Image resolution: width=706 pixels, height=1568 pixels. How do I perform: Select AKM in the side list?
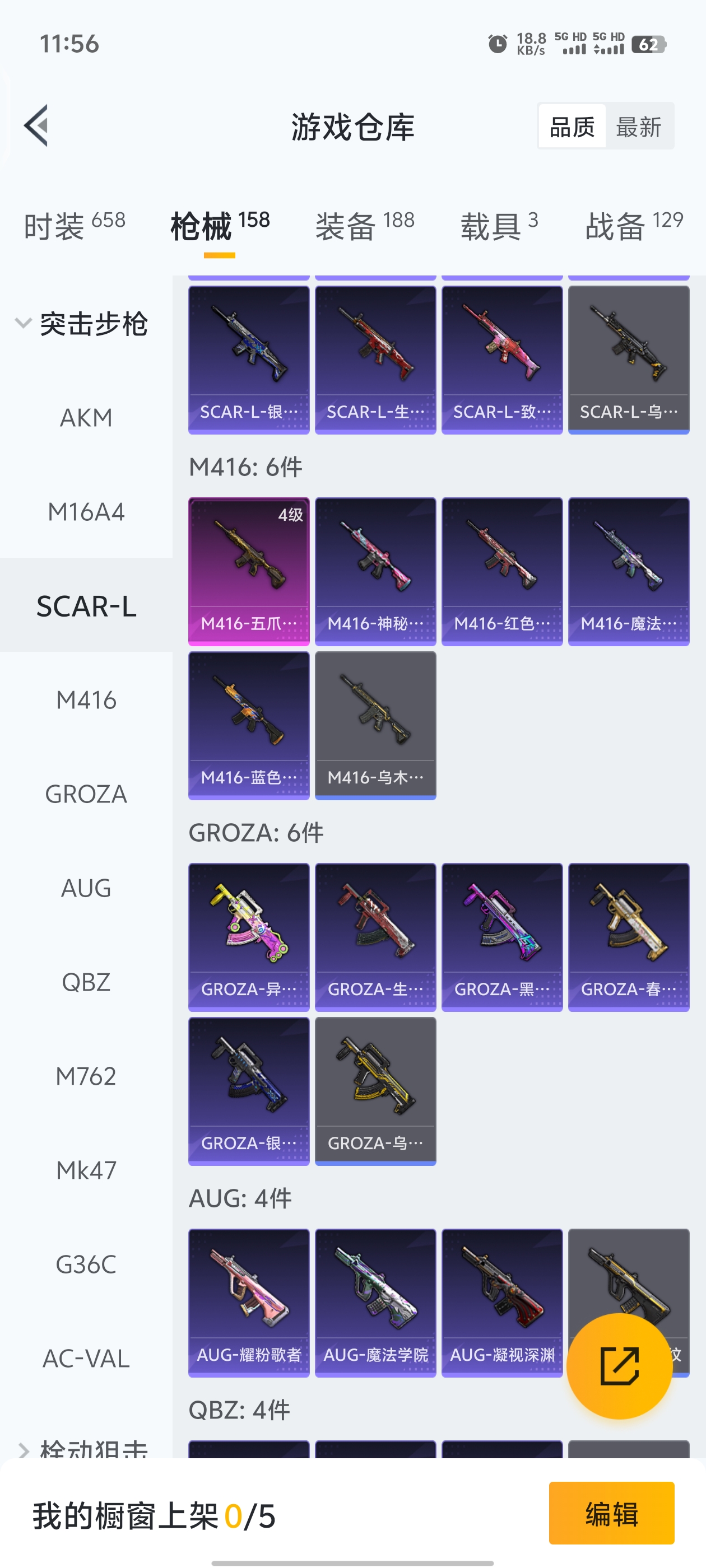(86, 418)
